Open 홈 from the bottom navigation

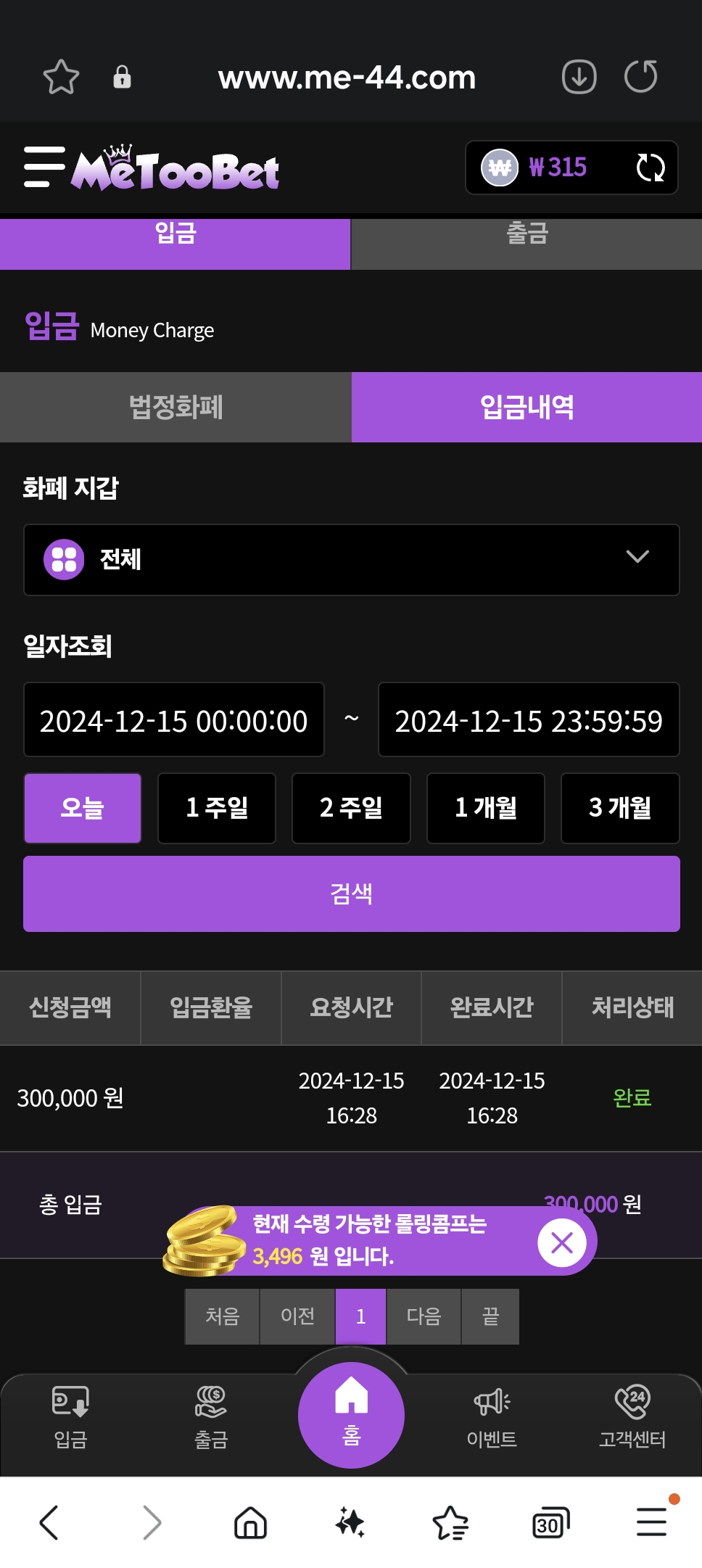point(351,1414)
